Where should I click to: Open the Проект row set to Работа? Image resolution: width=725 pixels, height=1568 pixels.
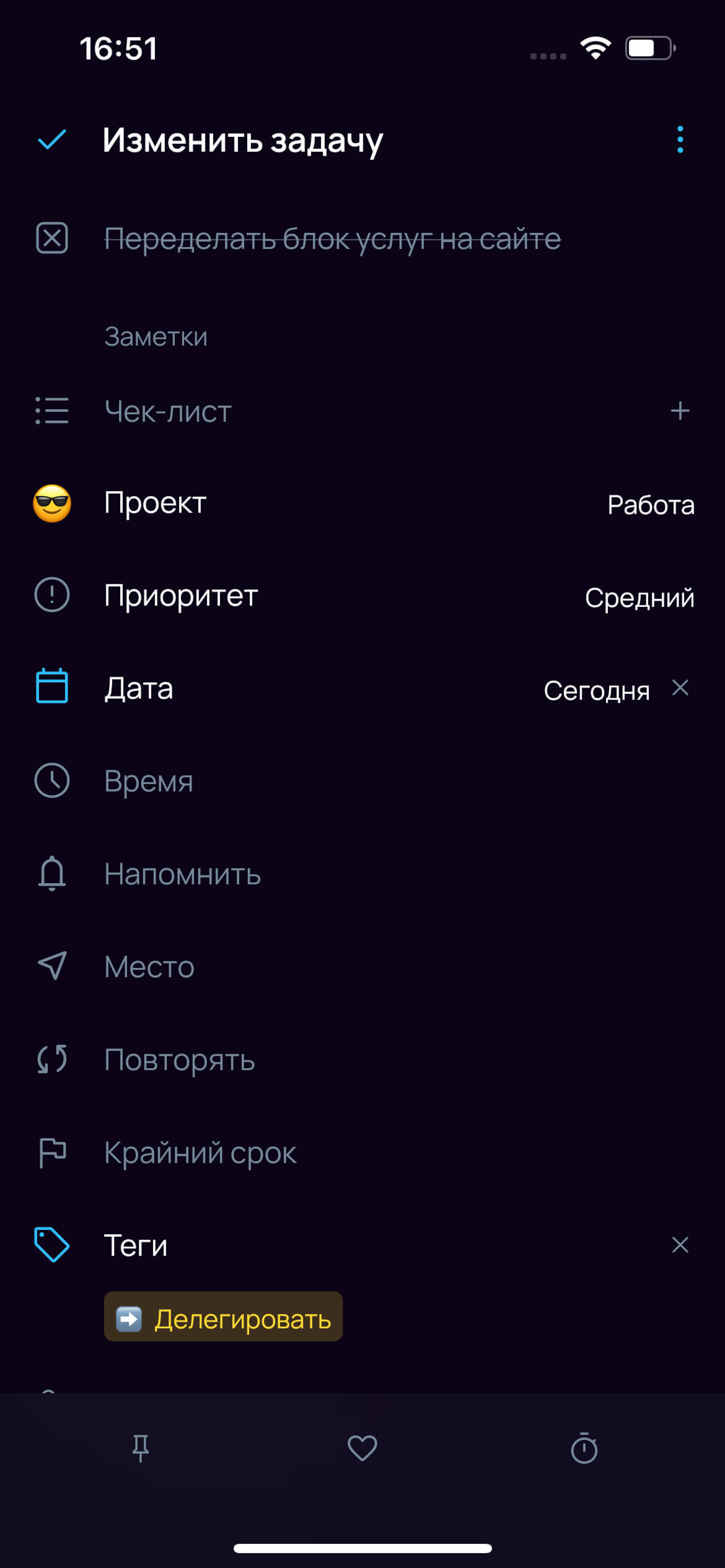[x=362, y=503]
